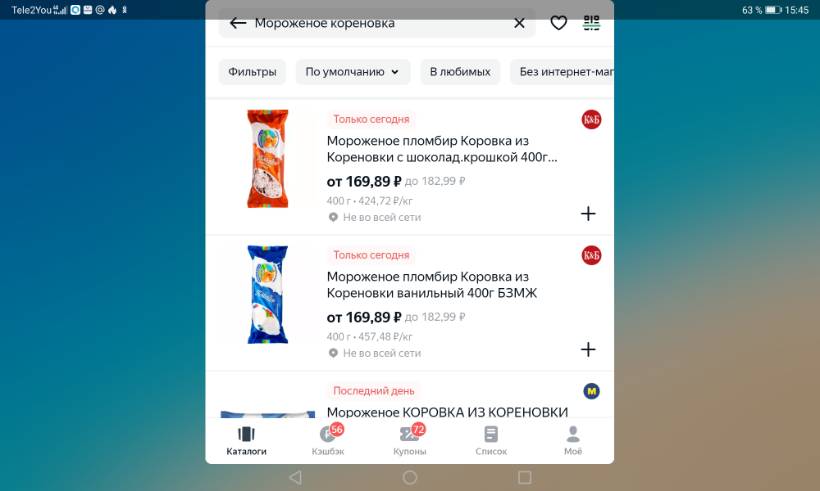Tap the system home button

(410, 478)
